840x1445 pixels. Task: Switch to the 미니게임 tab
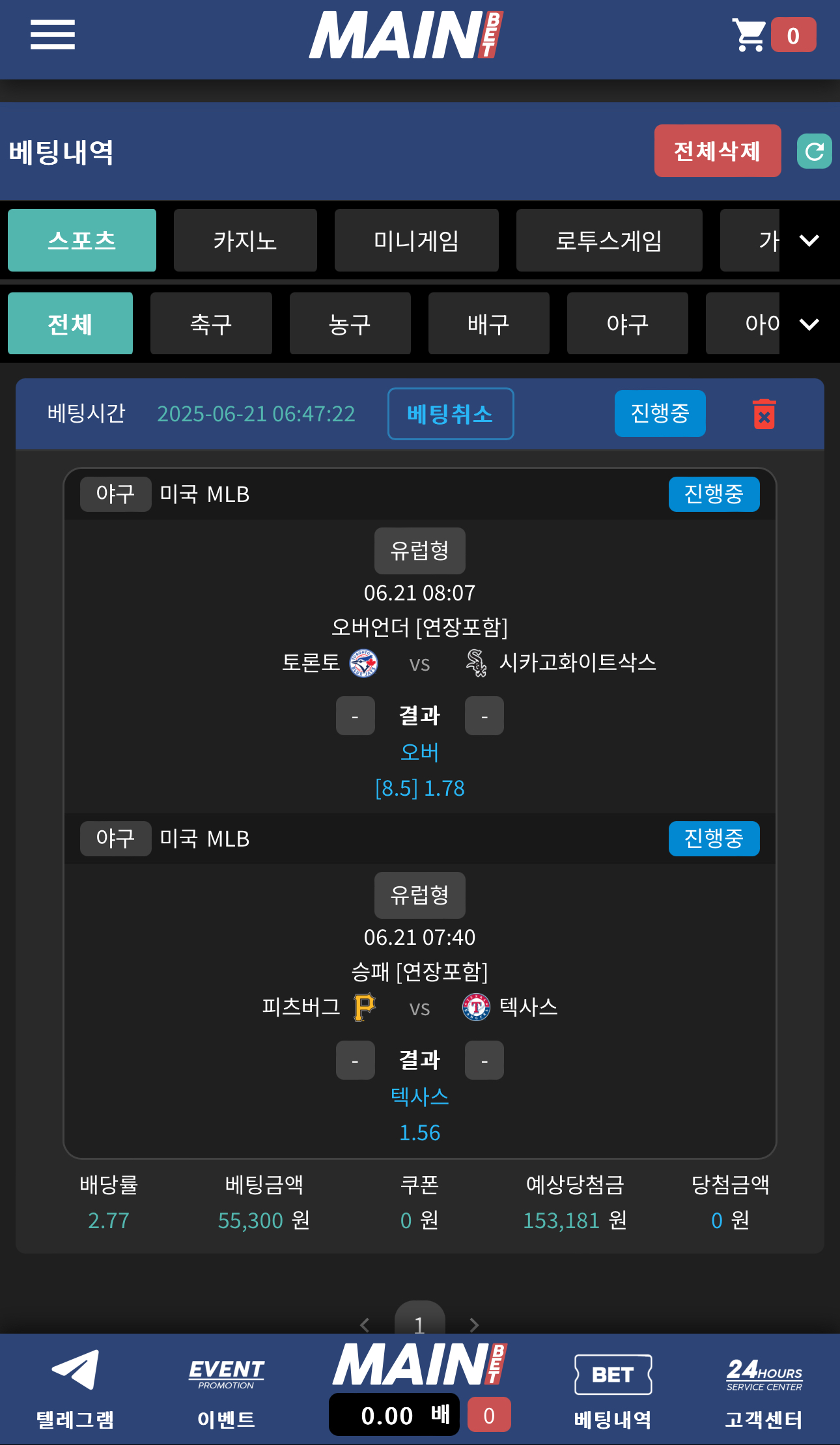click(416, 240)
